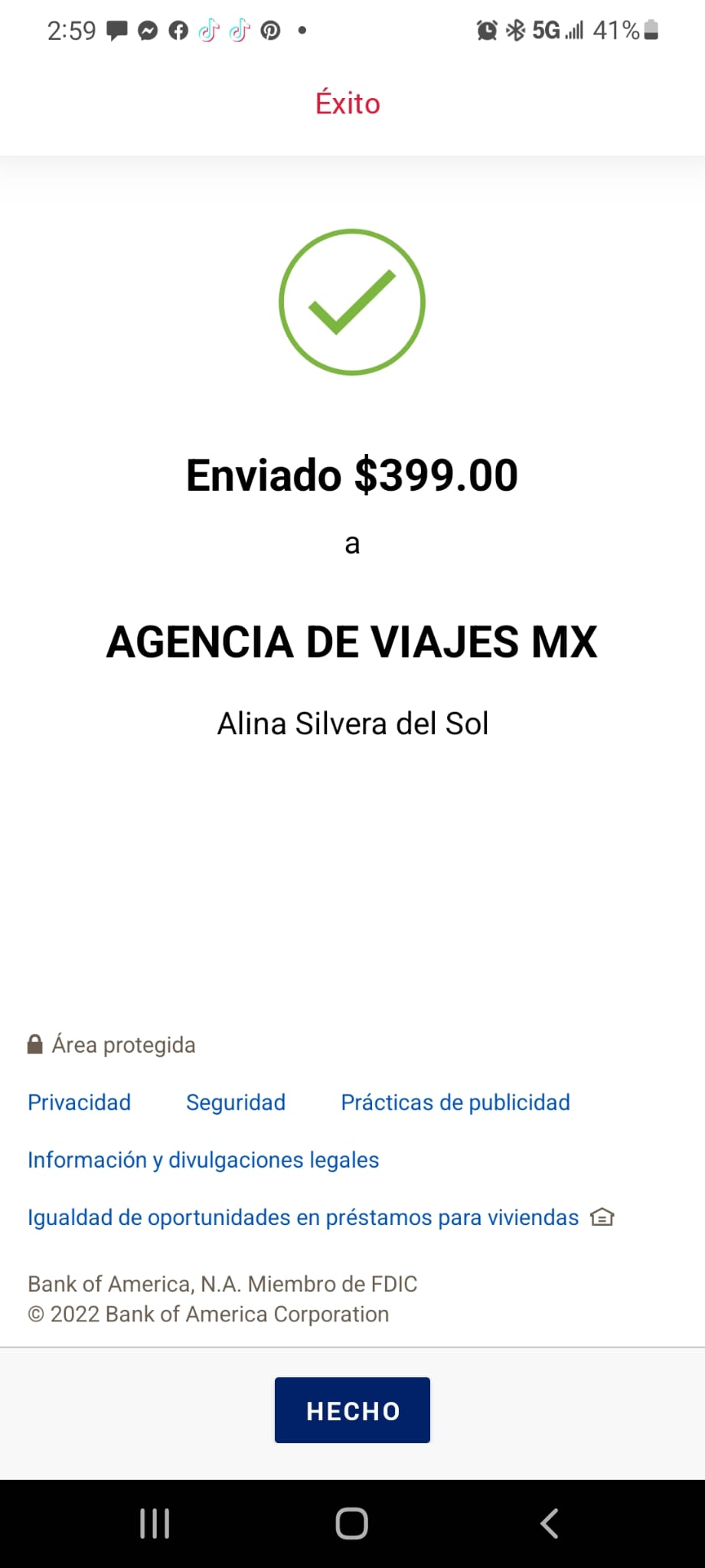
Task: View Prácticas de publicidad
Action: tap(455, 1102)
